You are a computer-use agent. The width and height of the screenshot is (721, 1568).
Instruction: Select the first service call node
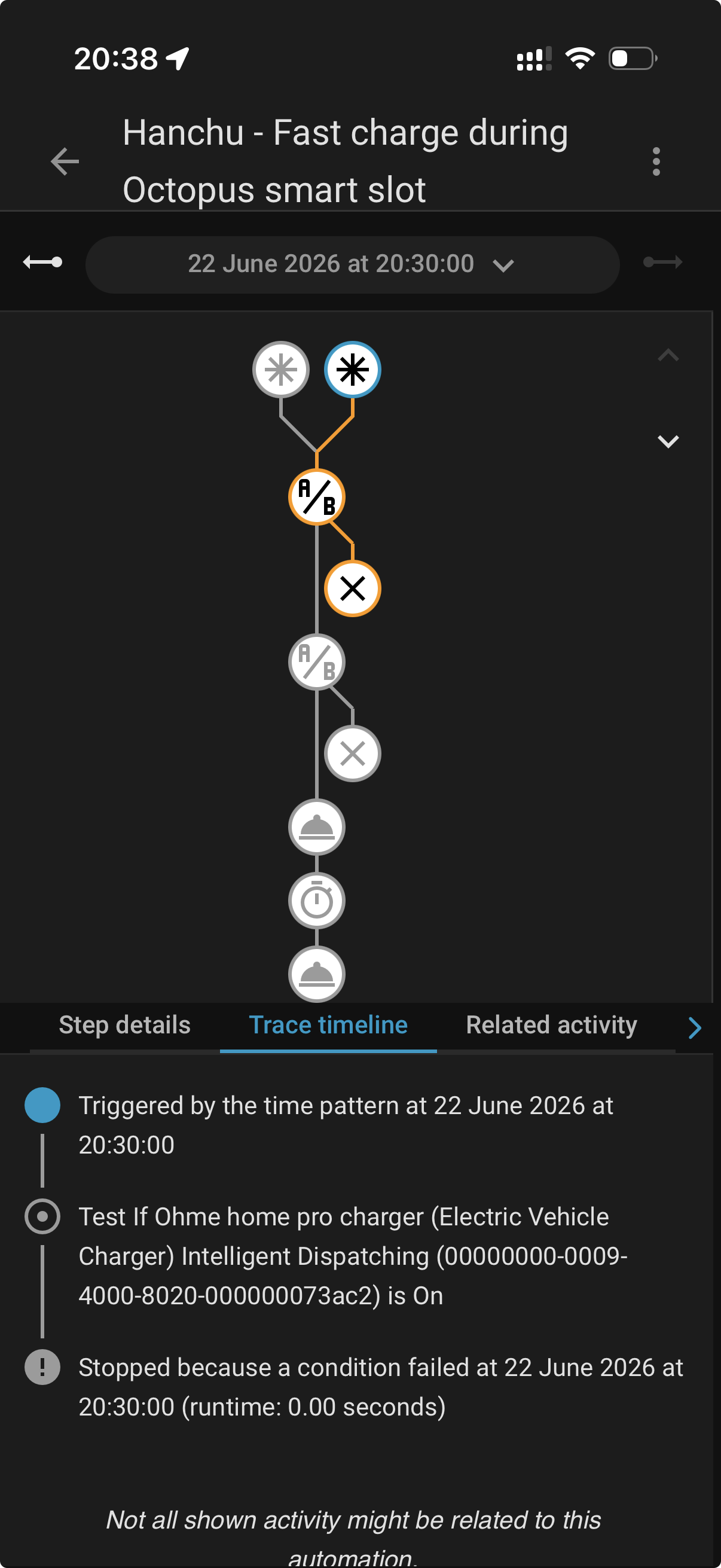pyautogui.click(x=316, y=827)
